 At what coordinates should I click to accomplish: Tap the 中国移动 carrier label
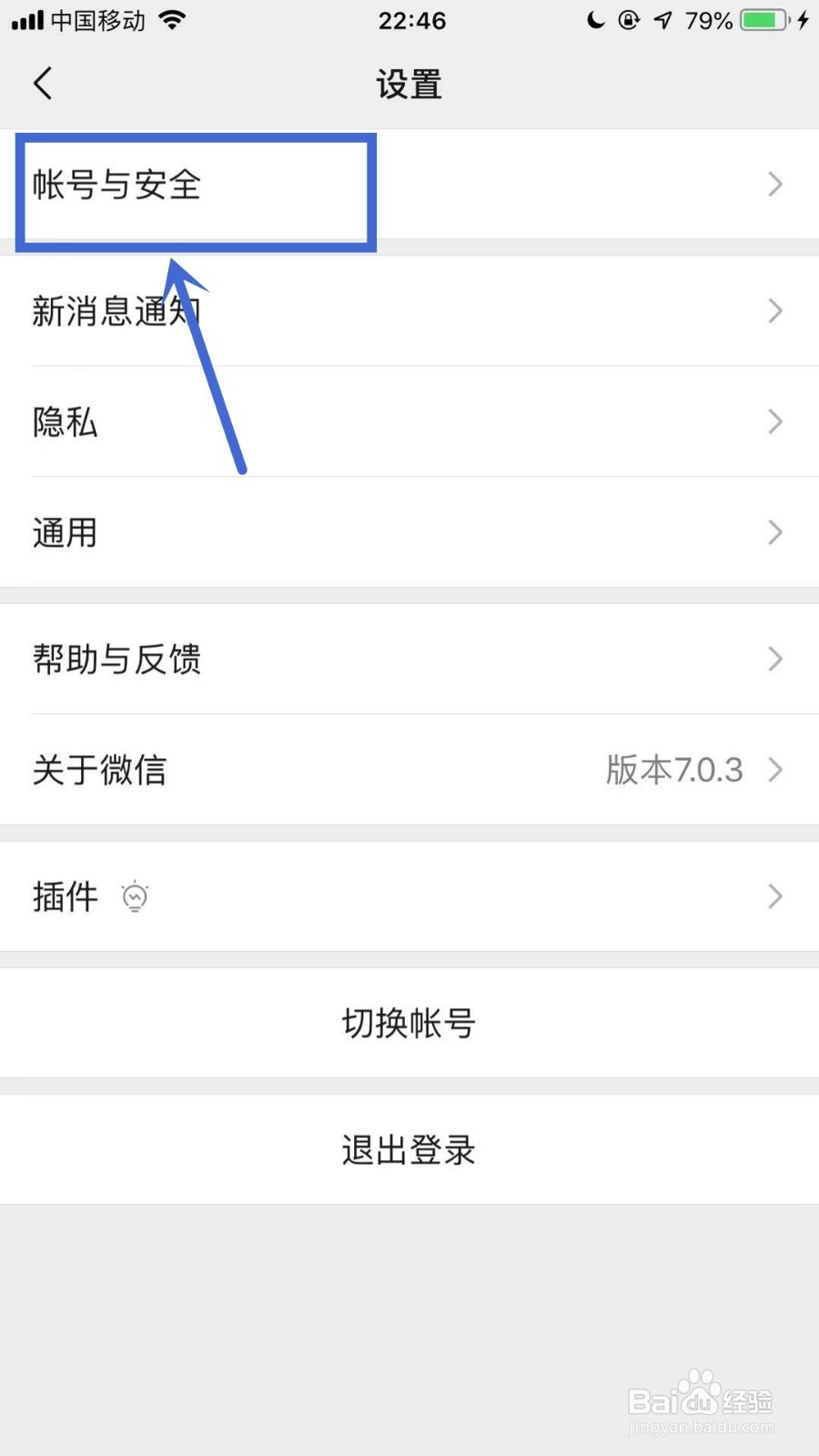(x=96, y=20)
